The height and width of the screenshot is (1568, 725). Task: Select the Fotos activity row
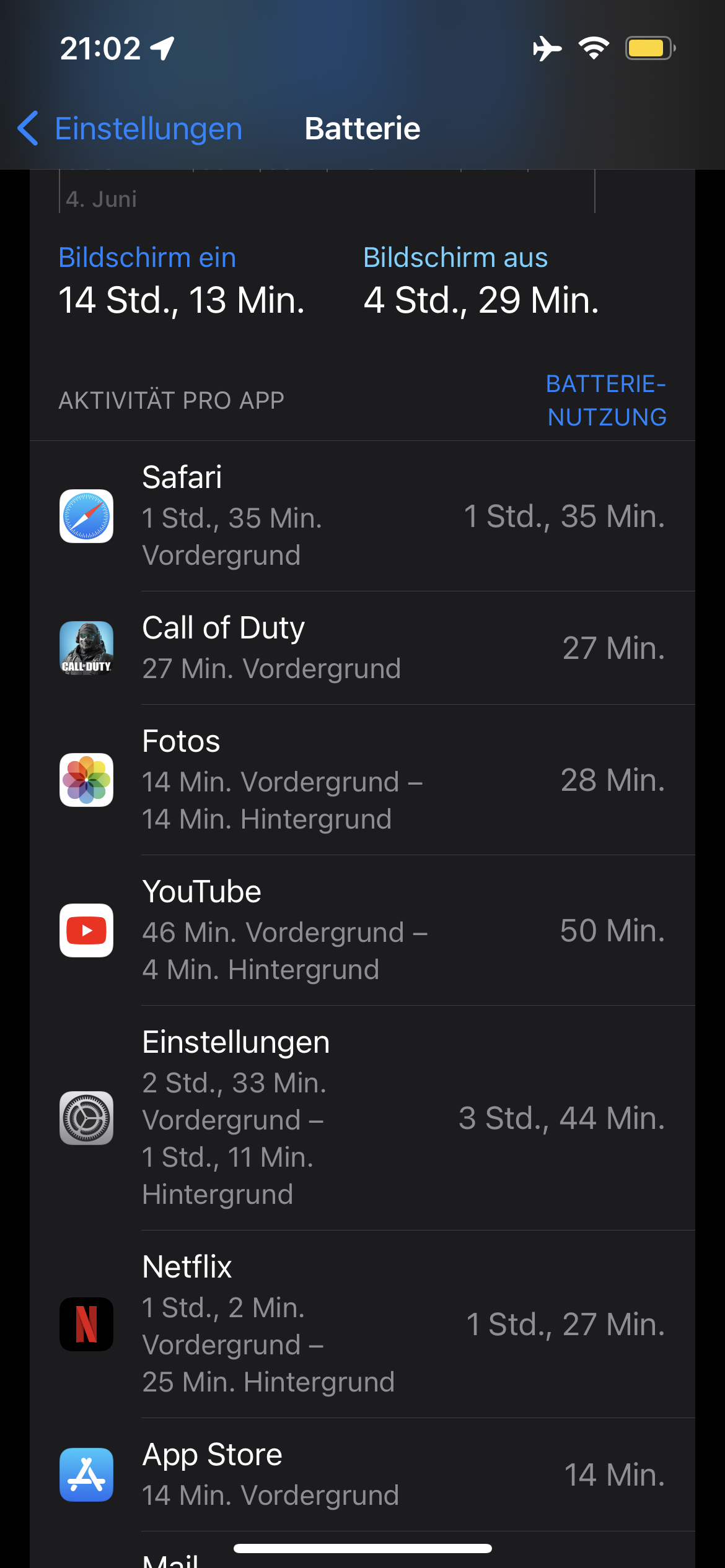[x=362, y=780]
